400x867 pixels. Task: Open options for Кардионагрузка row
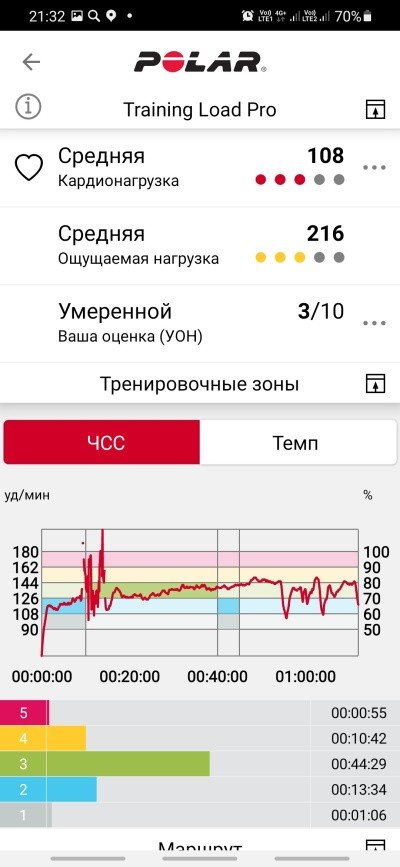coord(374,168)
